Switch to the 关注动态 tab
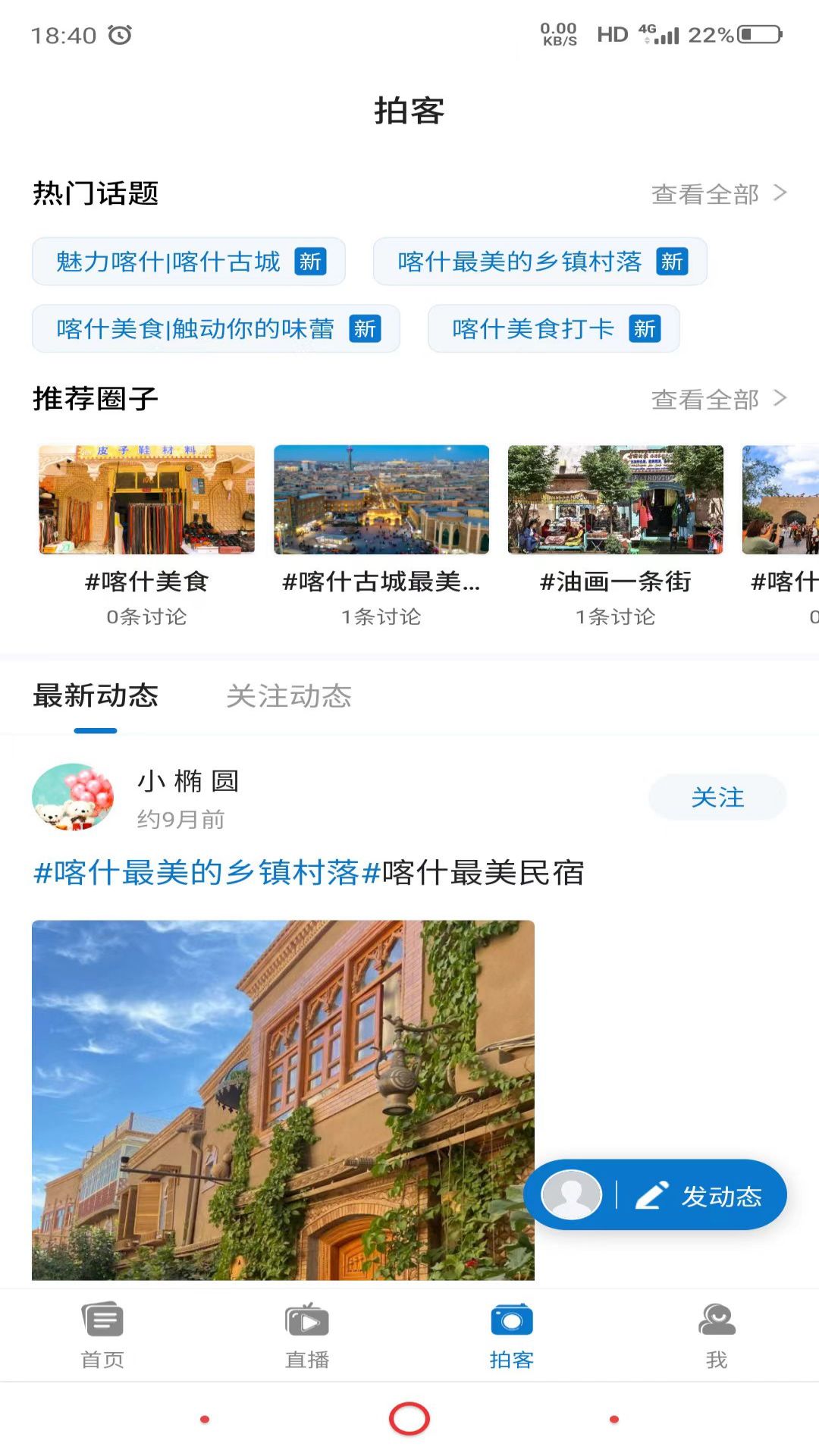The width and height of the screenshot is (819, 1456). (288, 696)
